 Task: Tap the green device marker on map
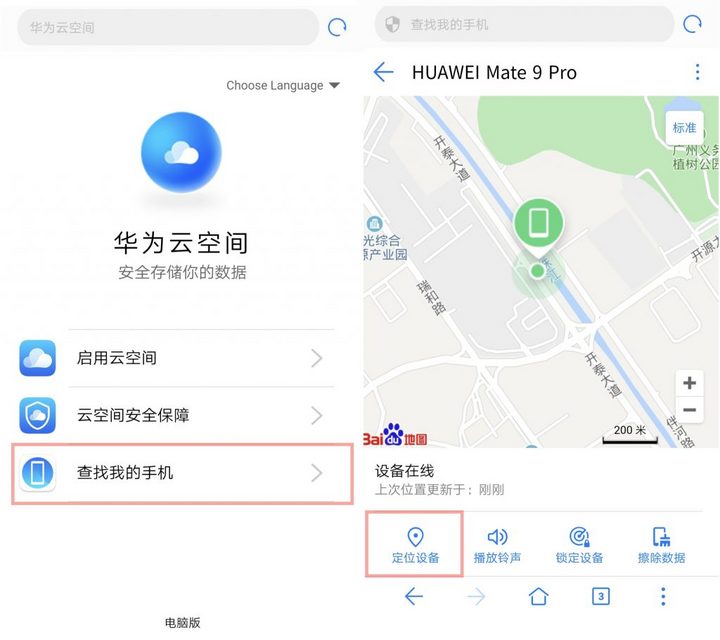click(538, 224)
